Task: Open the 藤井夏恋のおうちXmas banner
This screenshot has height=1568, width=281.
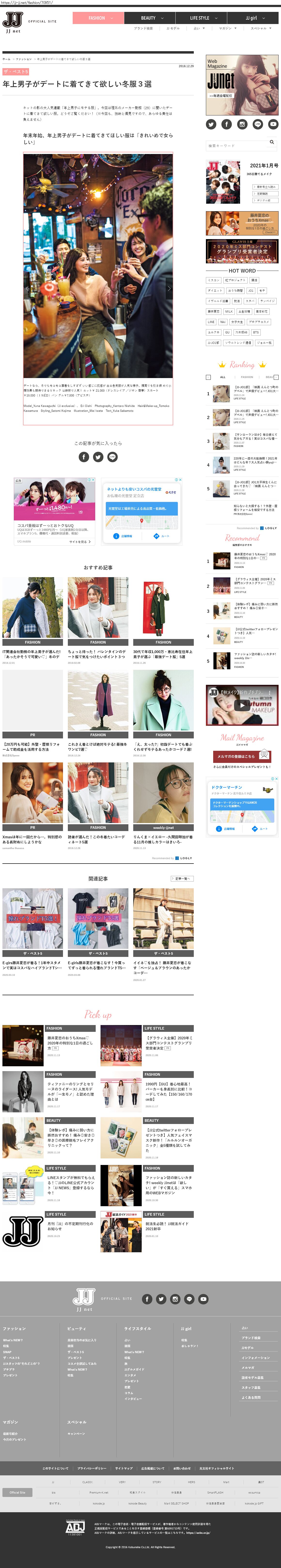Action: coord(242,223)
